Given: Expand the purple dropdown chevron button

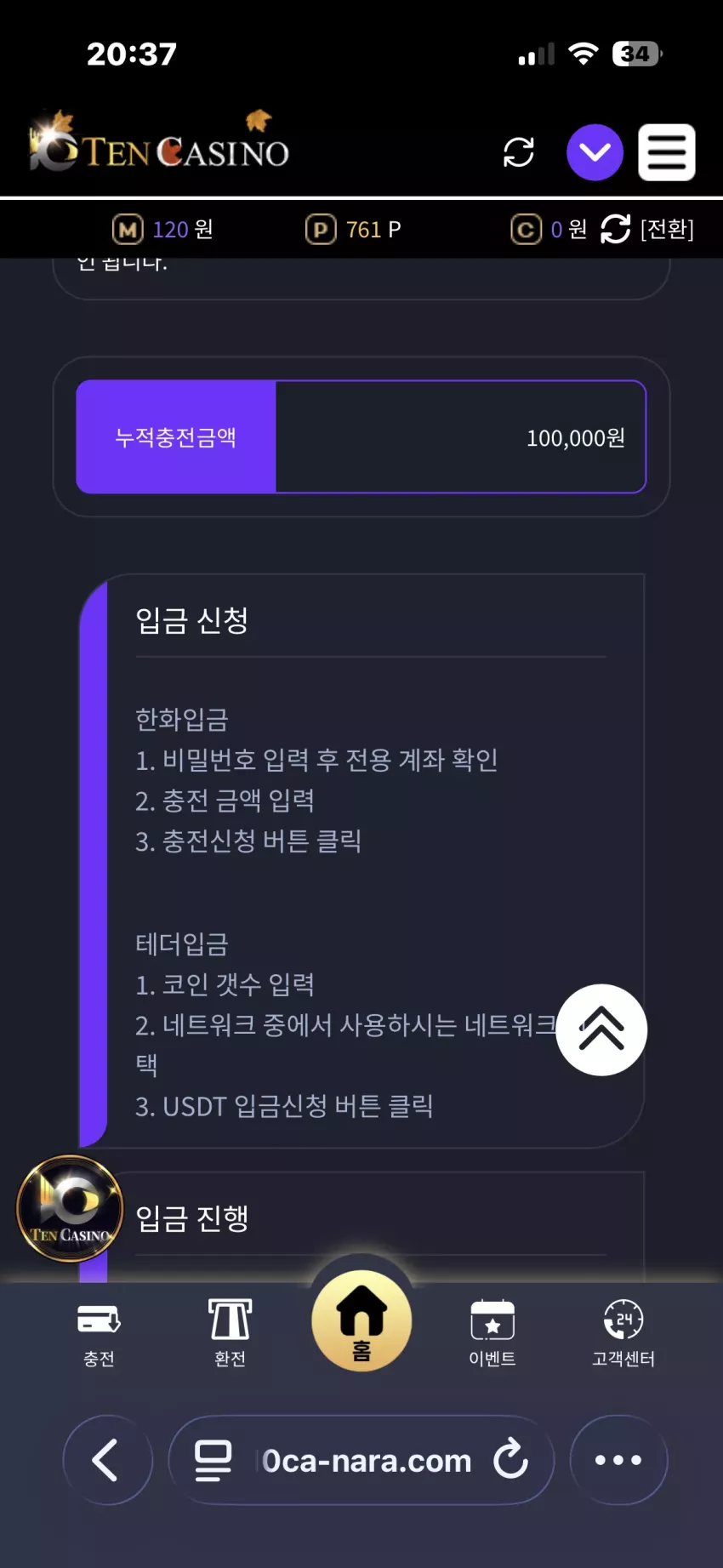Looking at the screenshot, I should click(595, 152).
